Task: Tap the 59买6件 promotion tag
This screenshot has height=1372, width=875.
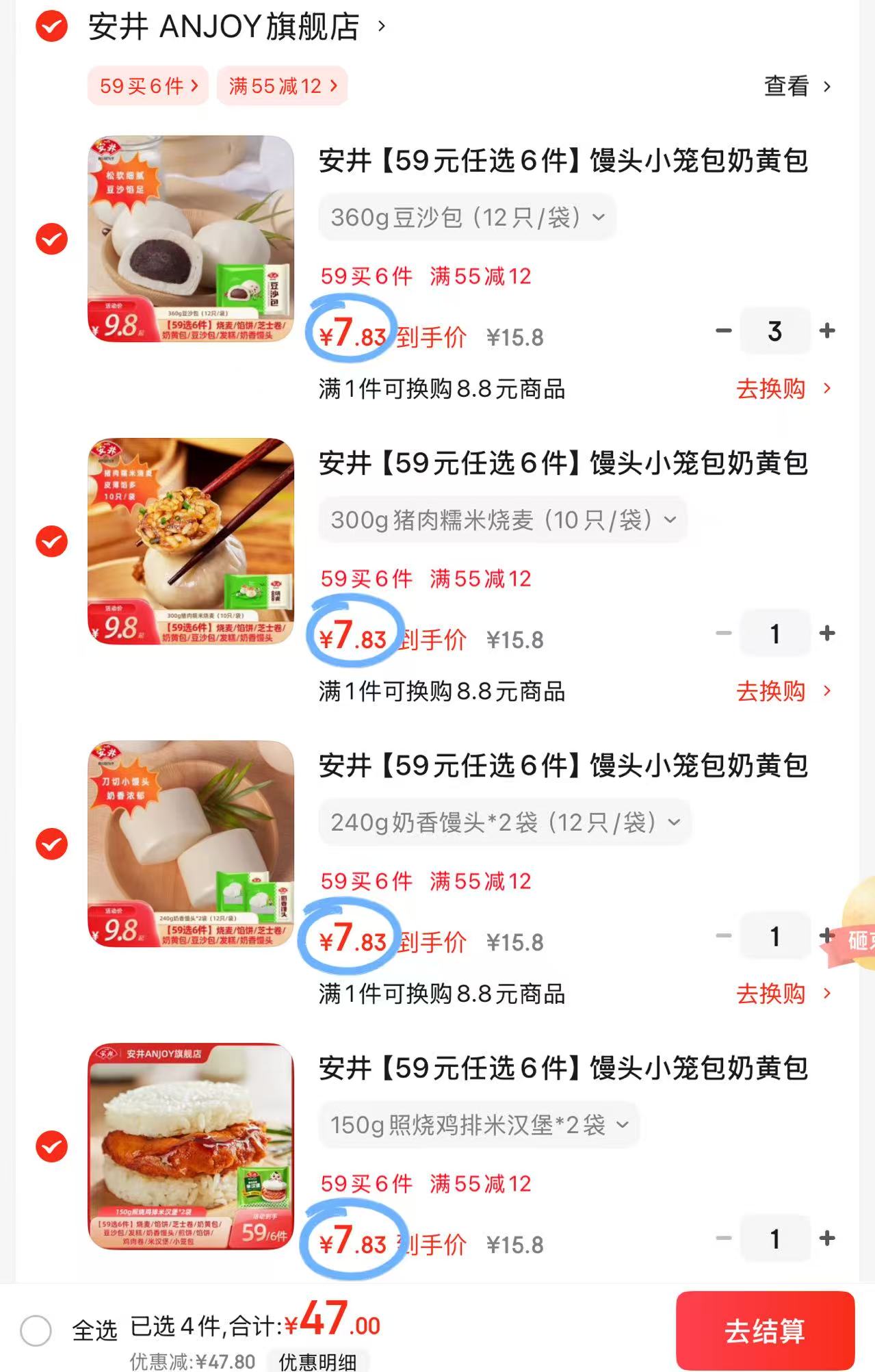Action: coord(148,86)
